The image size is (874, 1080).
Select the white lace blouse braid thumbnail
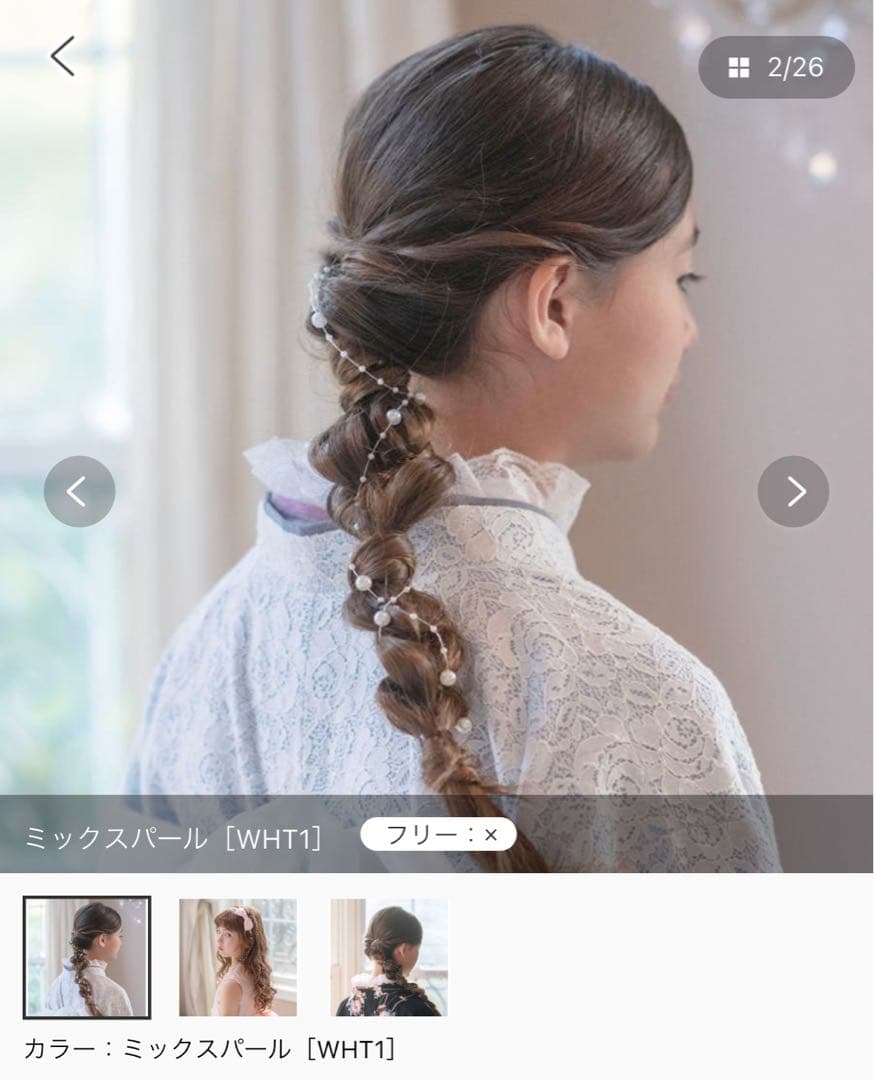click(87, 957)
